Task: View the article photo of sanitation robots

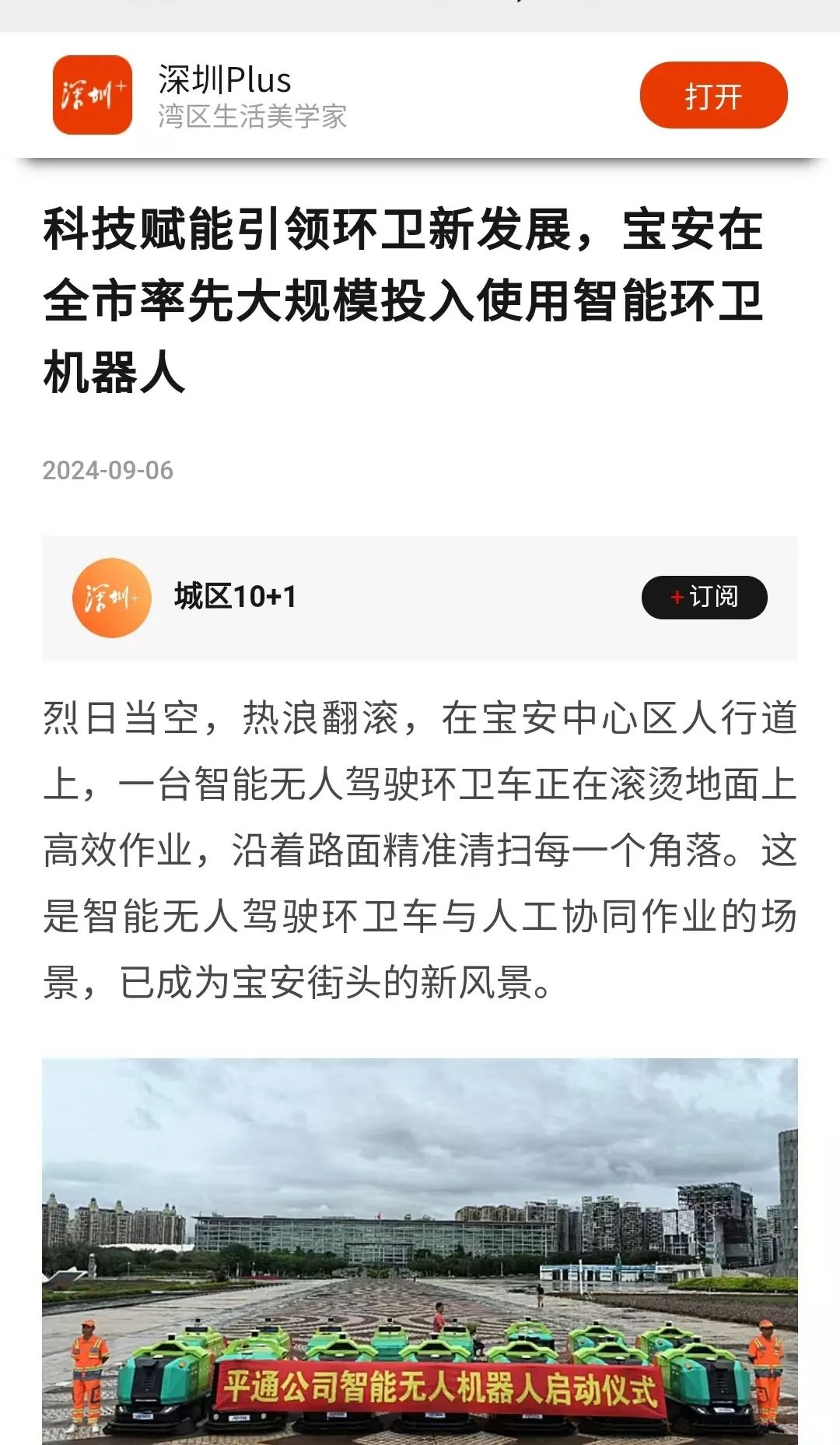Action: pos(420,1250)
